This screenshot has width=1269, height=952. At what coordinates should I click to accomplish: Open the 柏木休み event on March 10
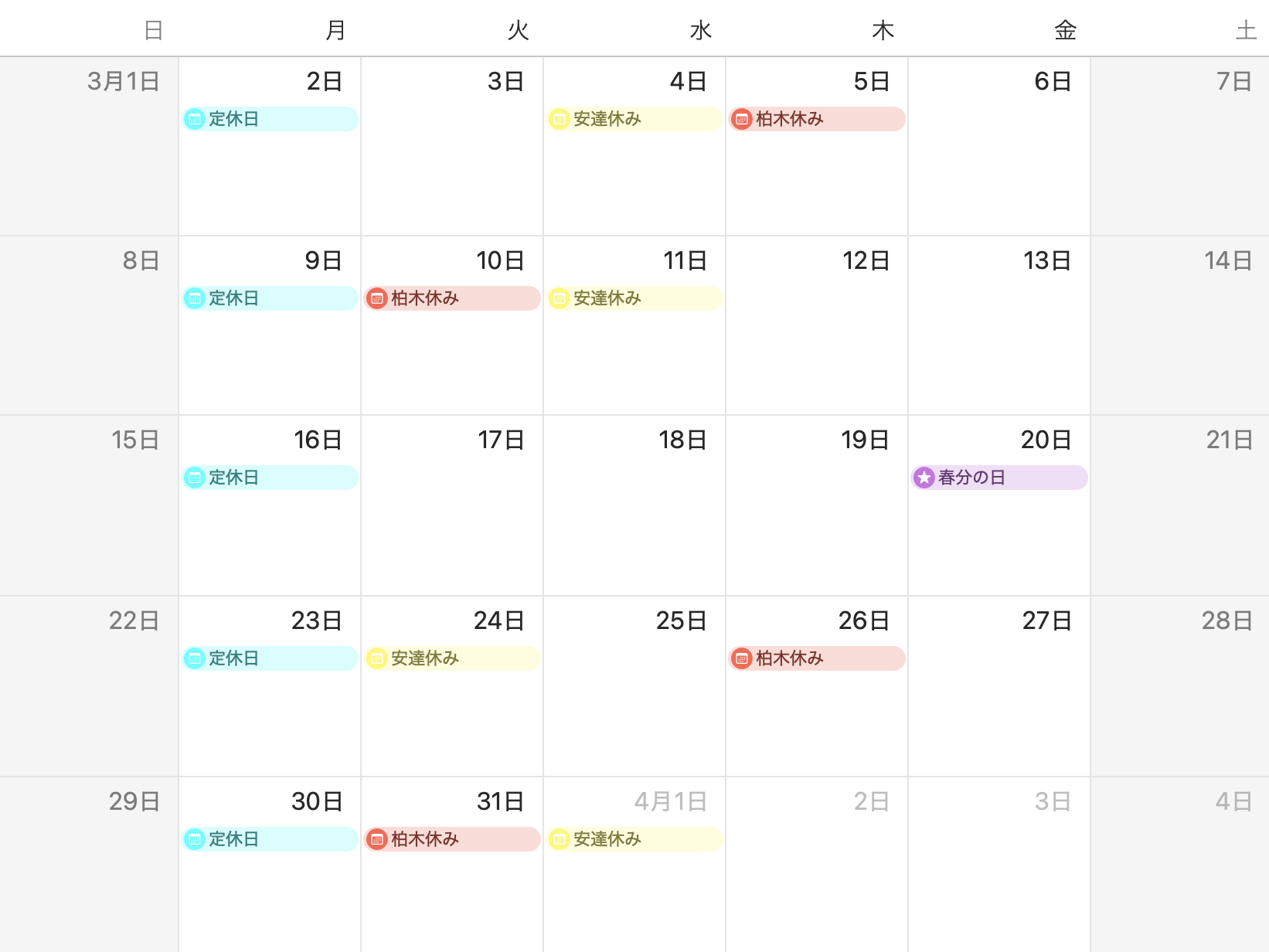point(452,298)
